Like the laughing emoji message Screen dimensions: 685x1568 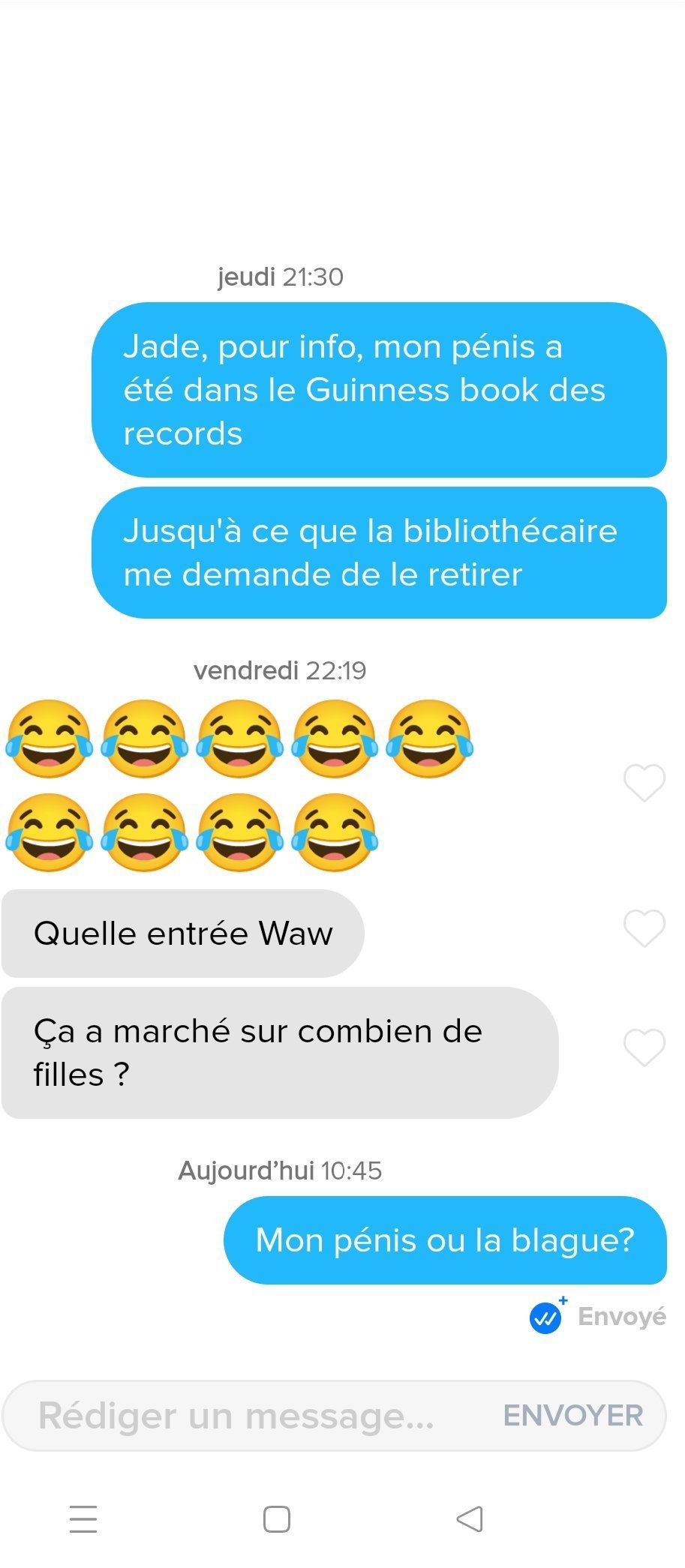[x=644, y=783]
